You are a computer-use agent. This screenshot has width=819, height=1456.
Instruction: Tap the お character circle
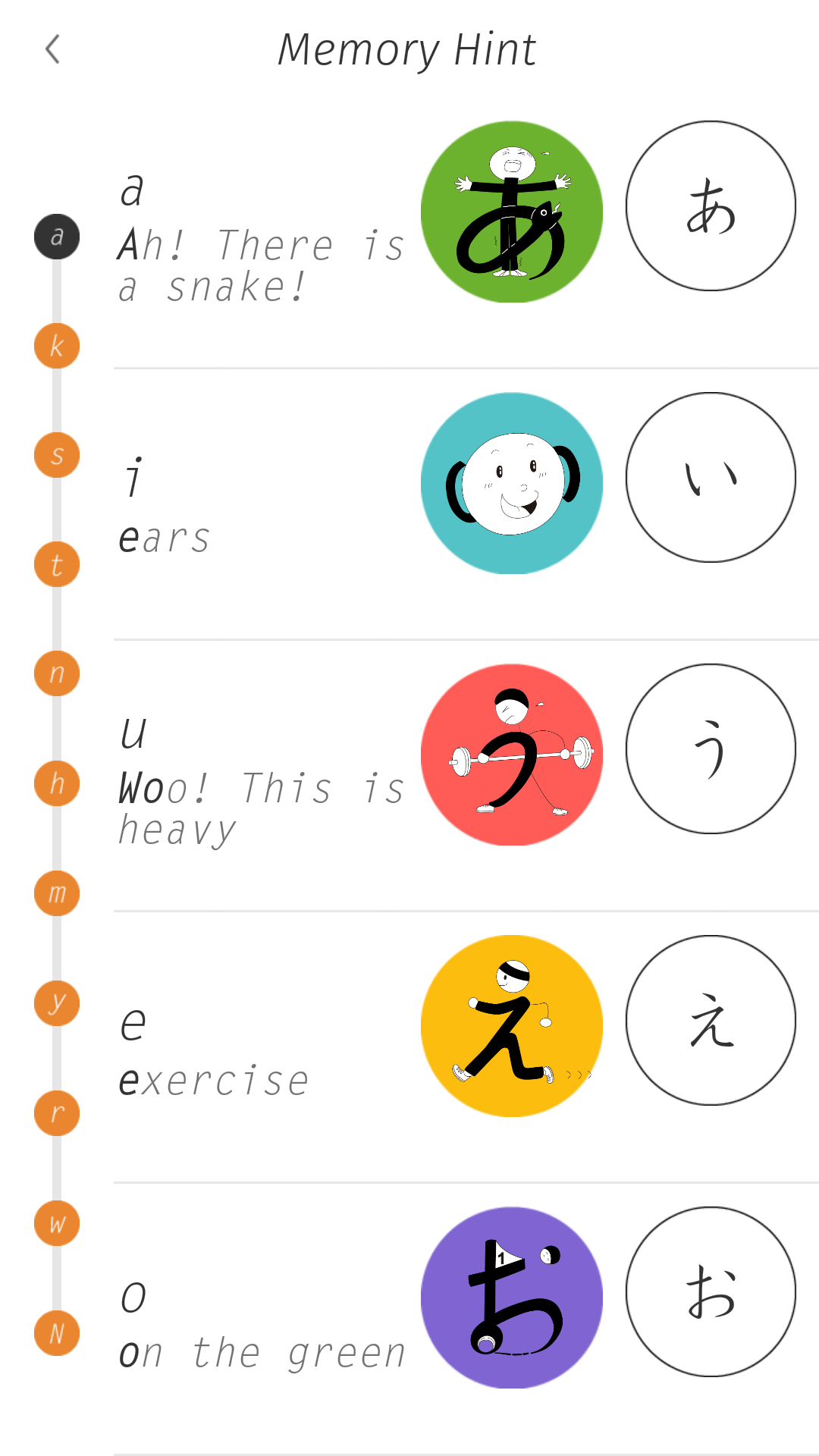[710, 1297]
